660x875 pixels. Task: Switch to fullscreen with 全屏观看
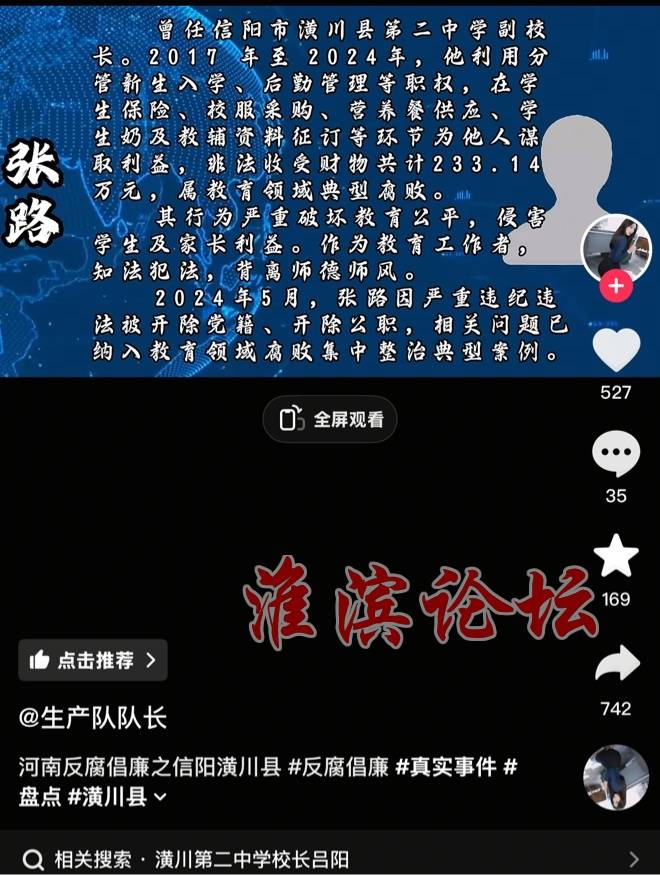tap(330, 420)
